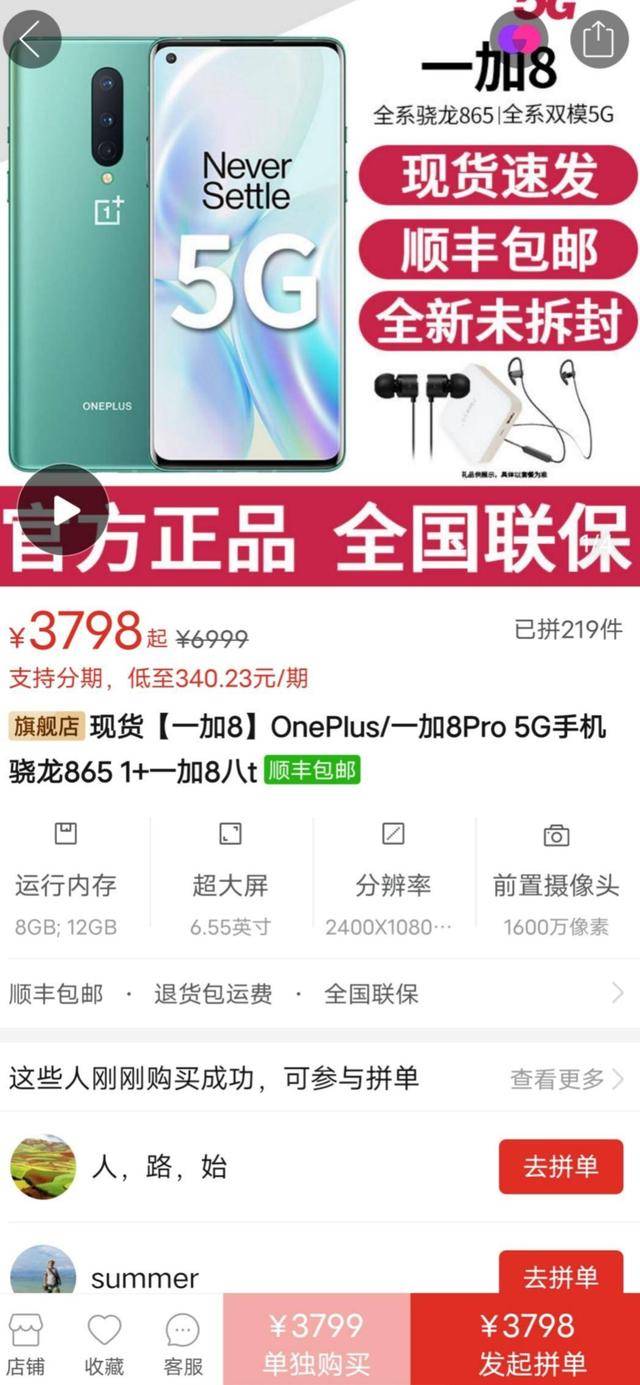Viewport: 640px width, 1385px height.
Task: Open the 店铺 store page
Action: (x=26, y=1344)
